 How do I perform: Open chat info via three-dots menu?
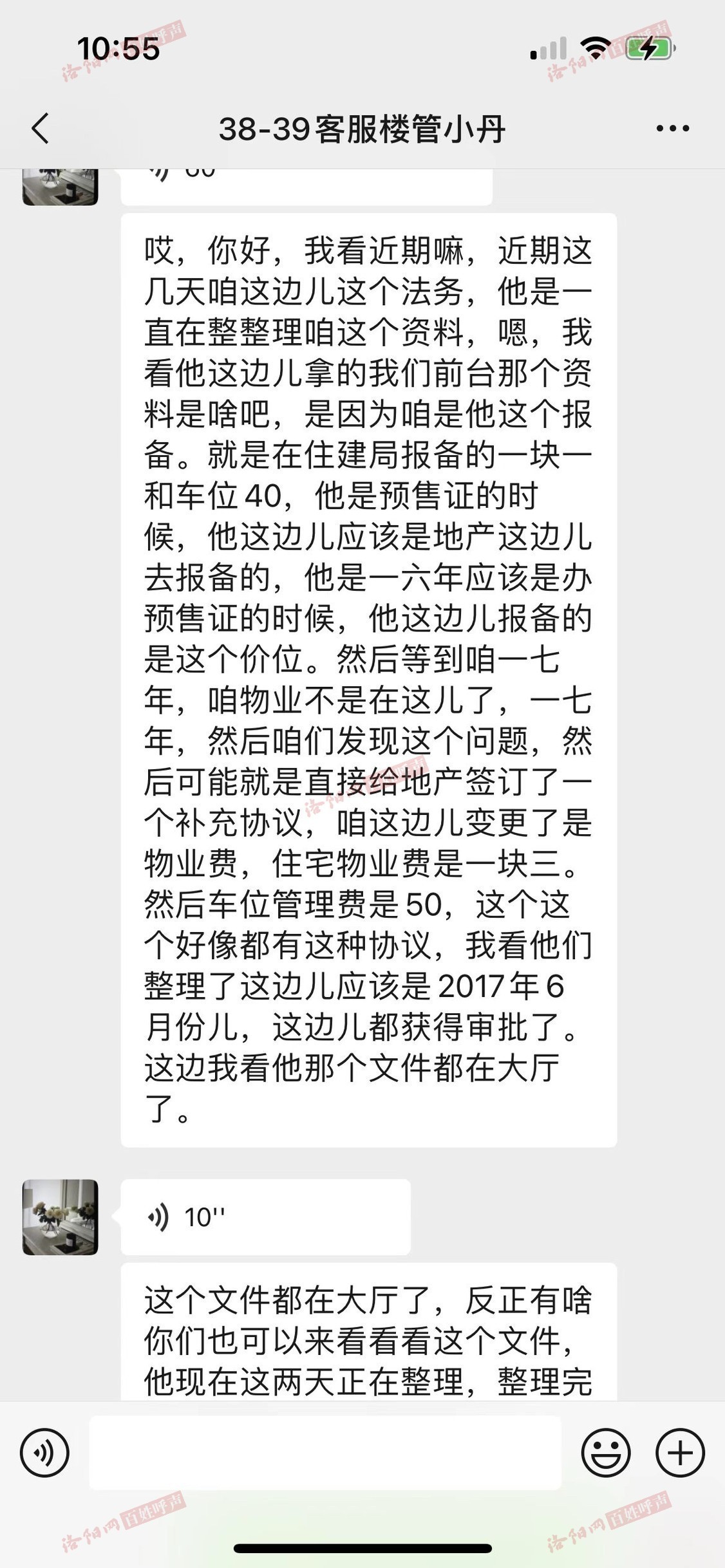click(673, 129)
